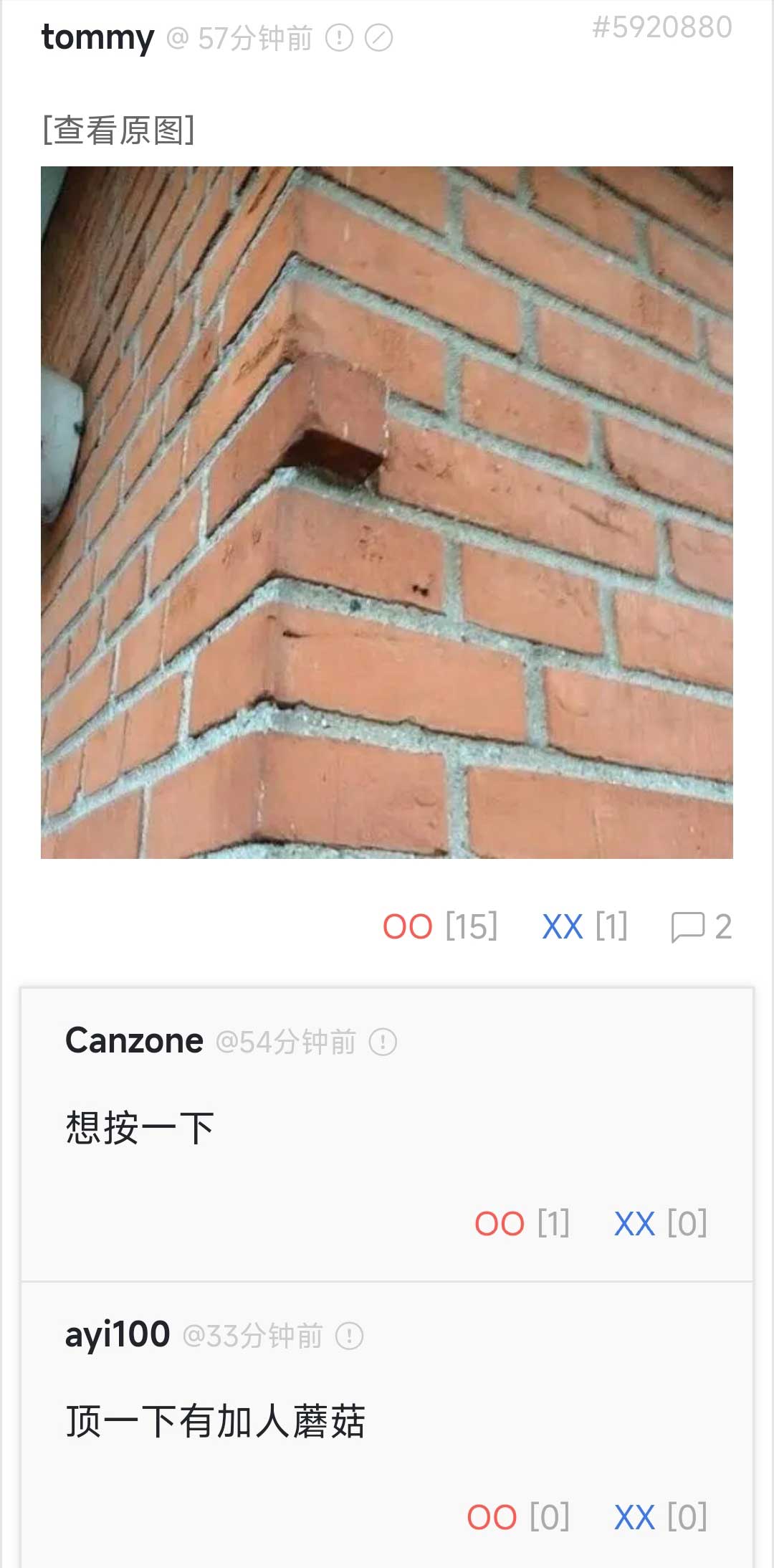The image size is (774, 1568).
Task: Vote XX on tommy's post
Action: 563,926
